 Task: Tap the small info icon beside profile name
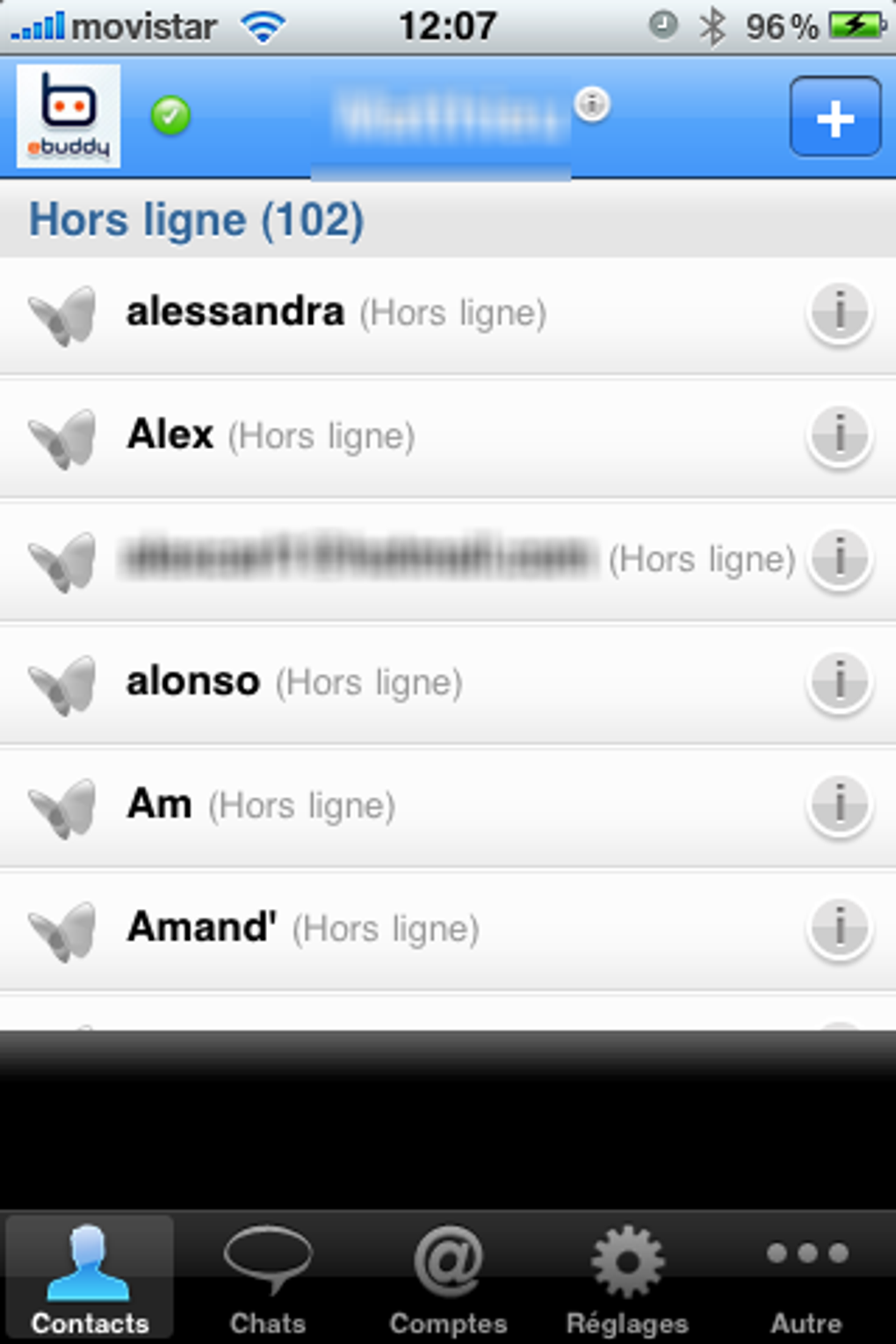pyautogui.click(x=593, y=105)
